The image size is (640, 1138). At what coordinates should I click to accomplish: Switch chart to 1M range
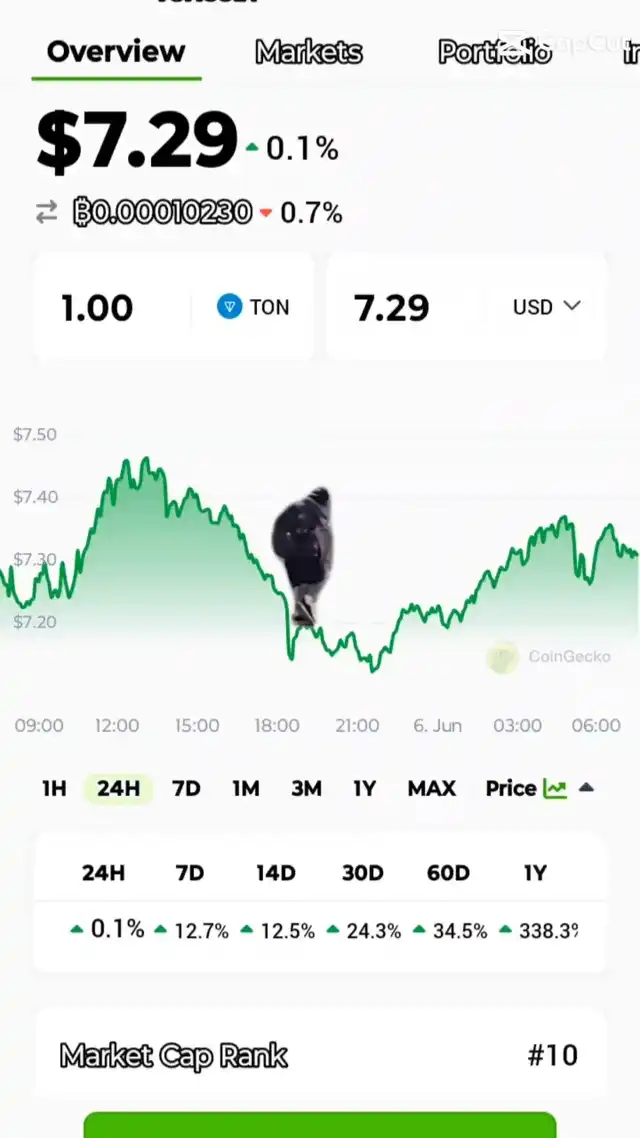tap(246, 788)
